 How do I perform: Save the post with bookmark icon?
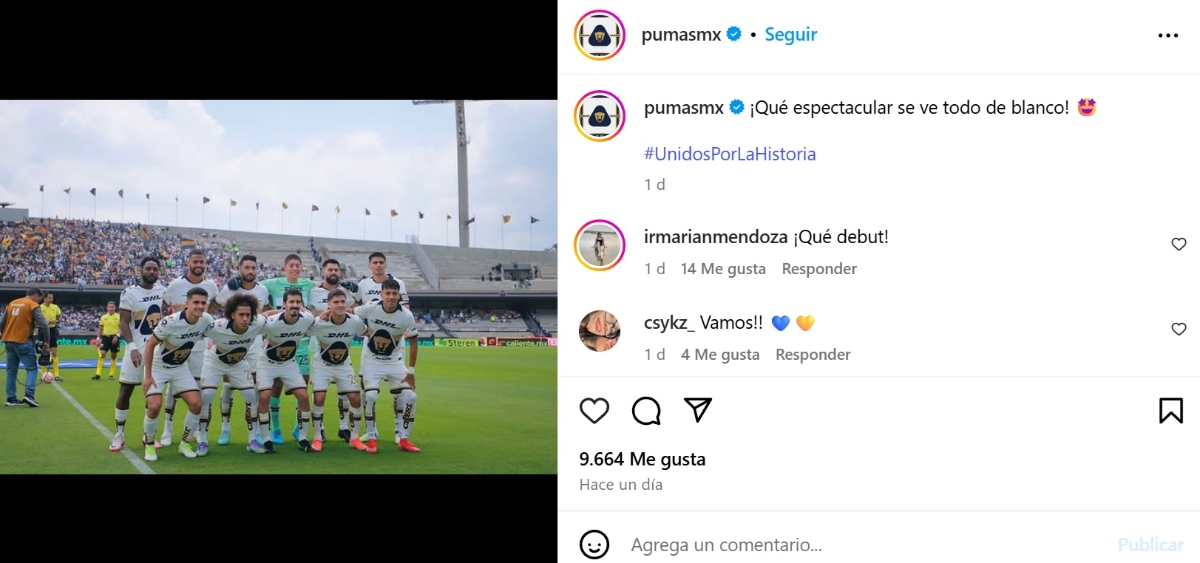[1170, 410]
